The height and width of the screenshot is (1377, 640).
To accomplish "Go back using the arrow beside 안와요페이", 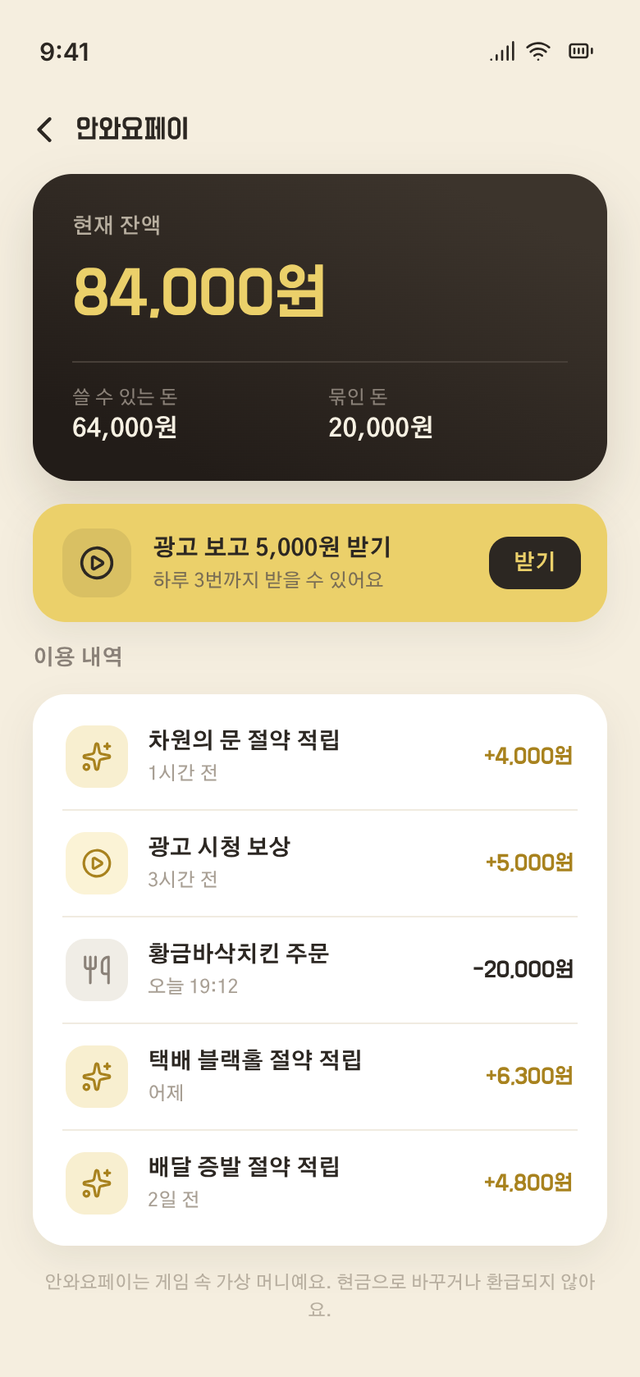I will [x=44, y=129].
